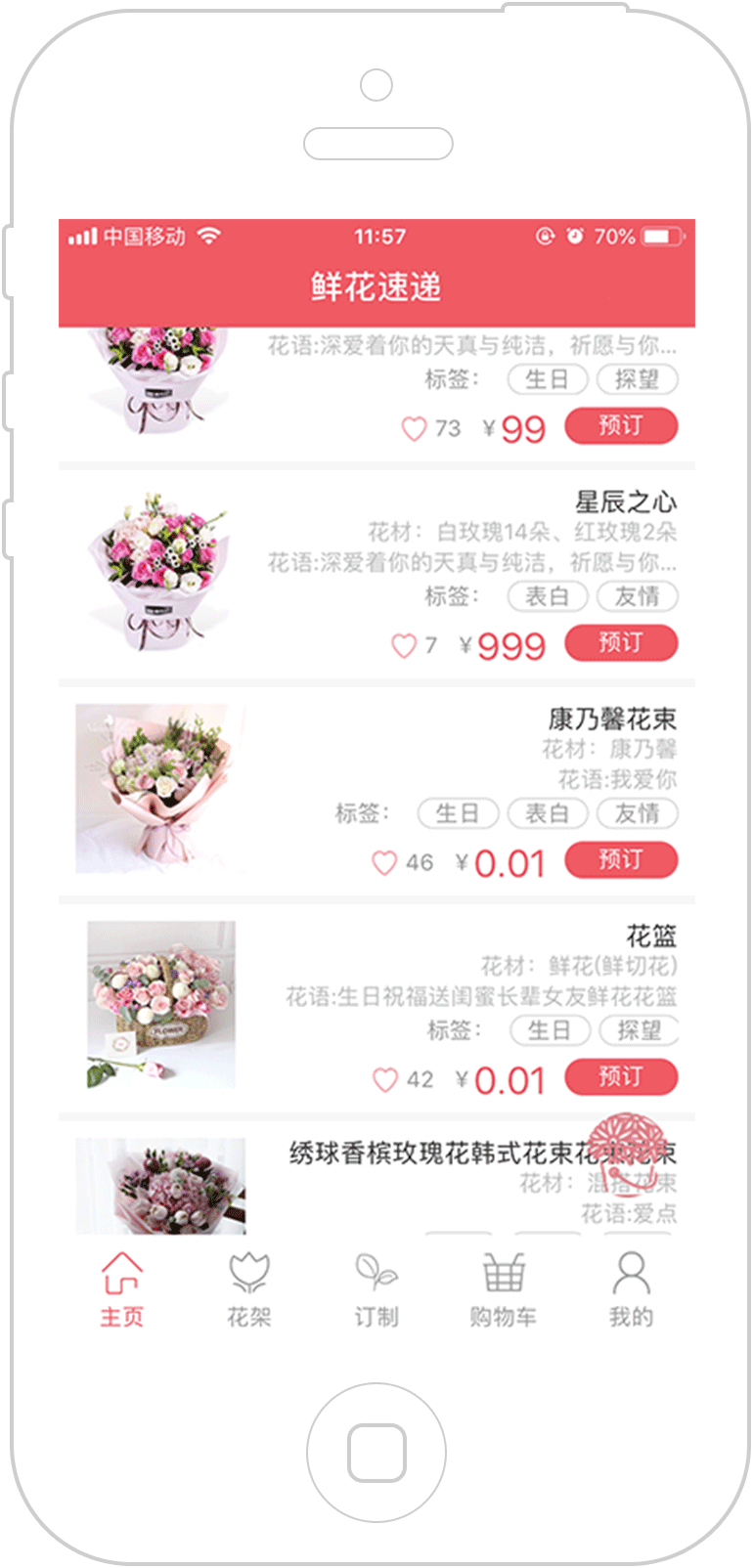Open the 花篮 product picture
The height and width of the screenshot is (1568, 753).
click(161, 1004)
